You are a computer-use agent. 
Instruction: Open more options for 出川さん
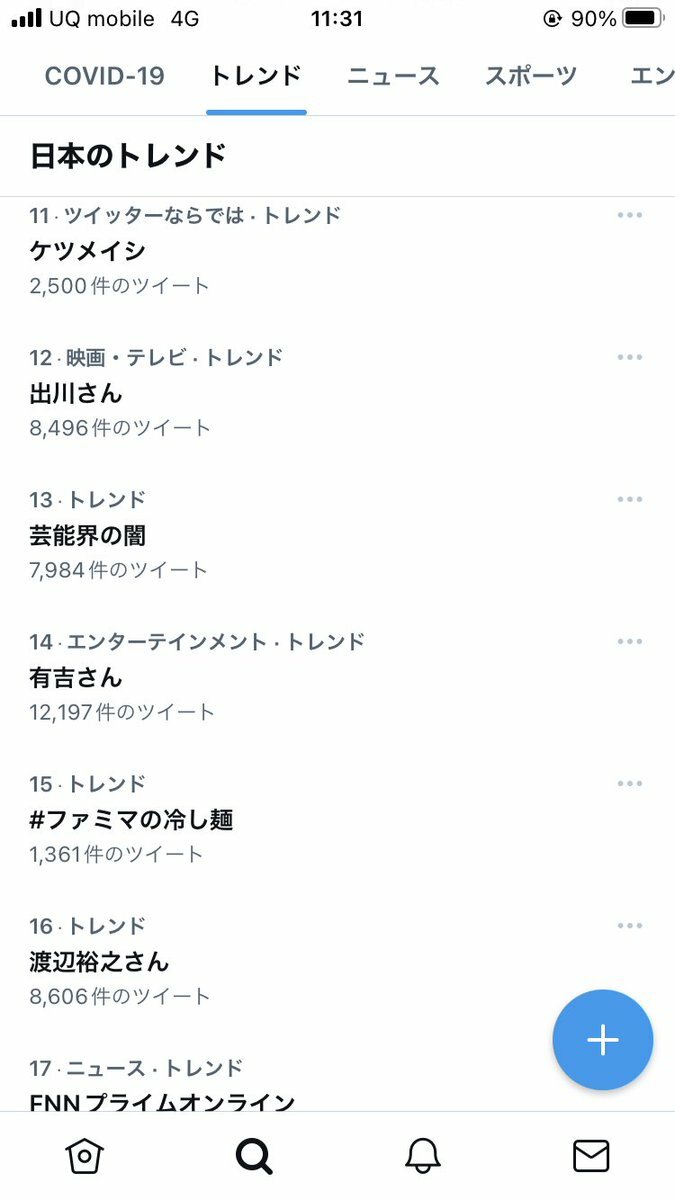tap(629, 357)
